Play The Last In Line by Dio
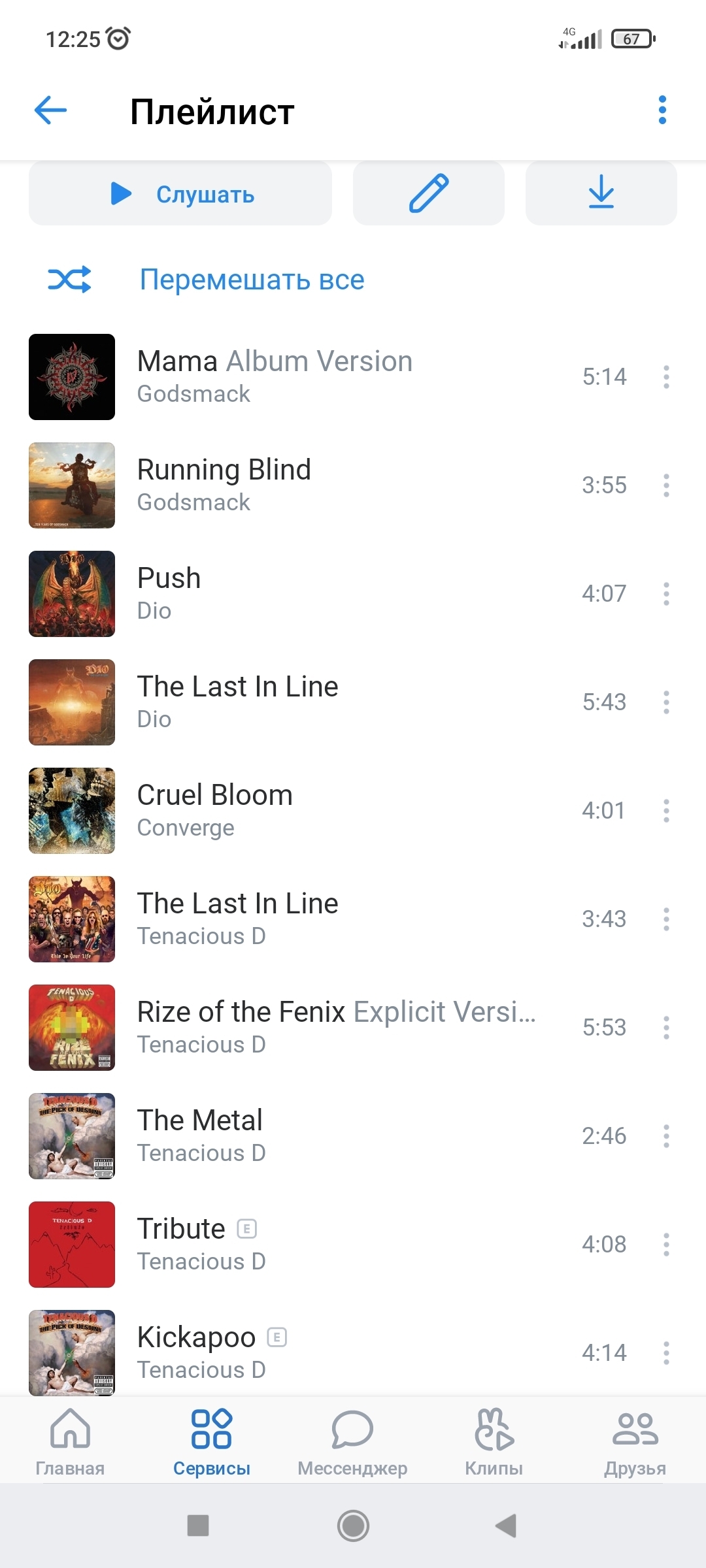Screen dimensions: 706x1568 coord(327,702)
